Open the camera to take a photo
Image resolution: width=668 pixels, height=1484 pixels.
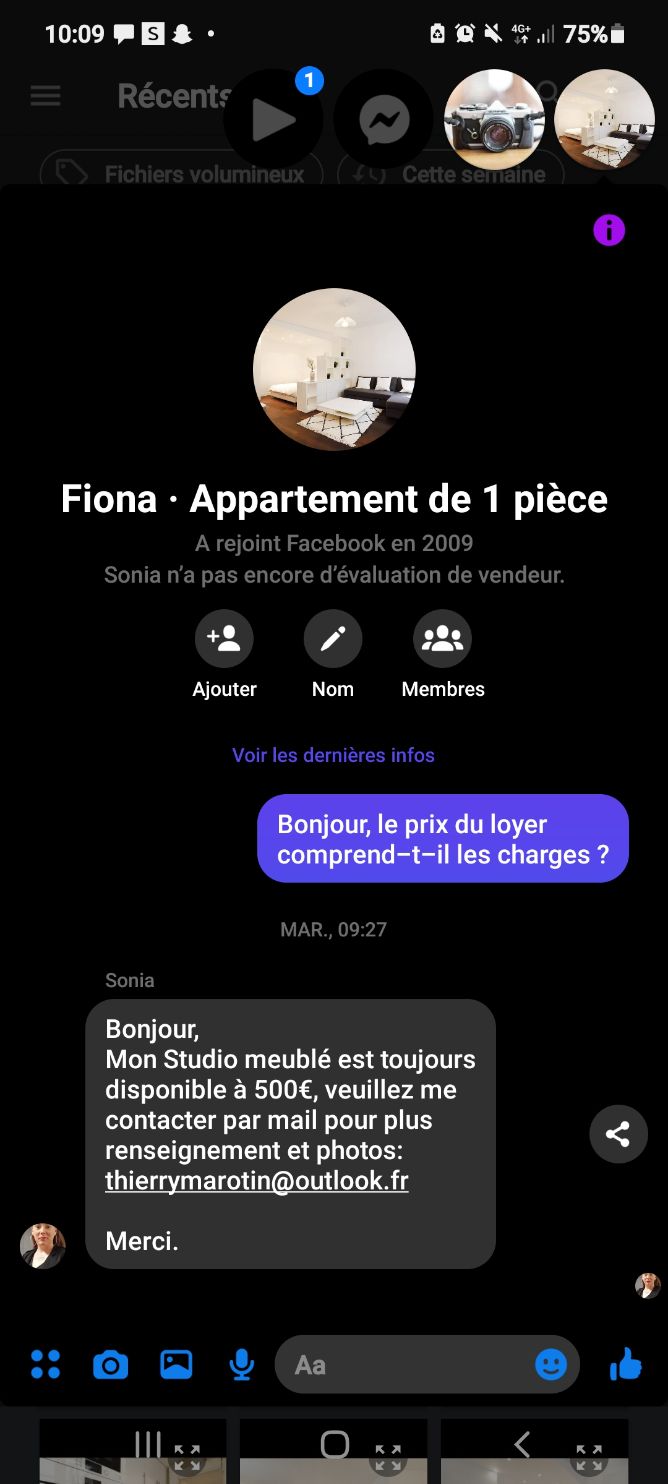coord(110,1364)
